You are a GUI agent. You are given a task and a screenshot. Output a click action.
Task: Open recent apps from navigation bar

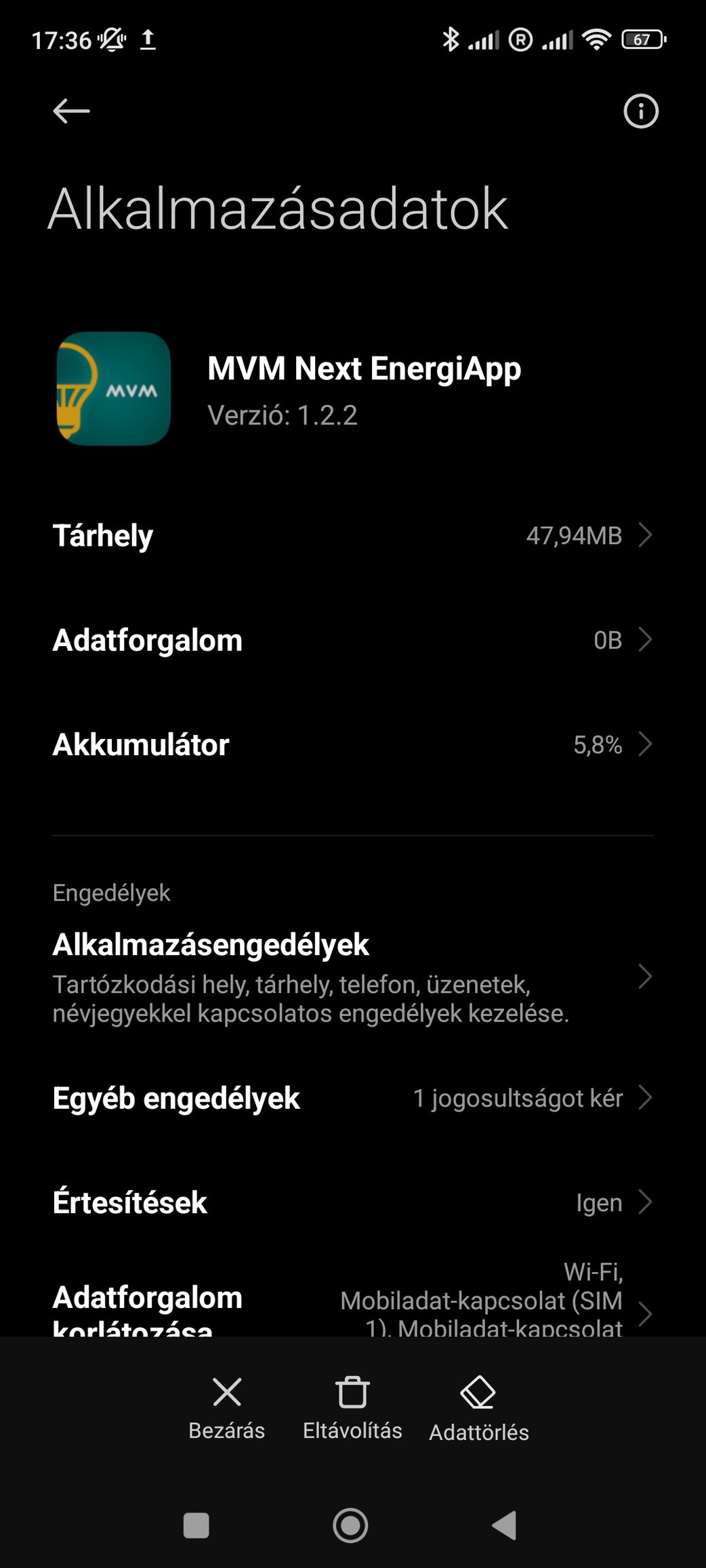tap(196, 1525)
